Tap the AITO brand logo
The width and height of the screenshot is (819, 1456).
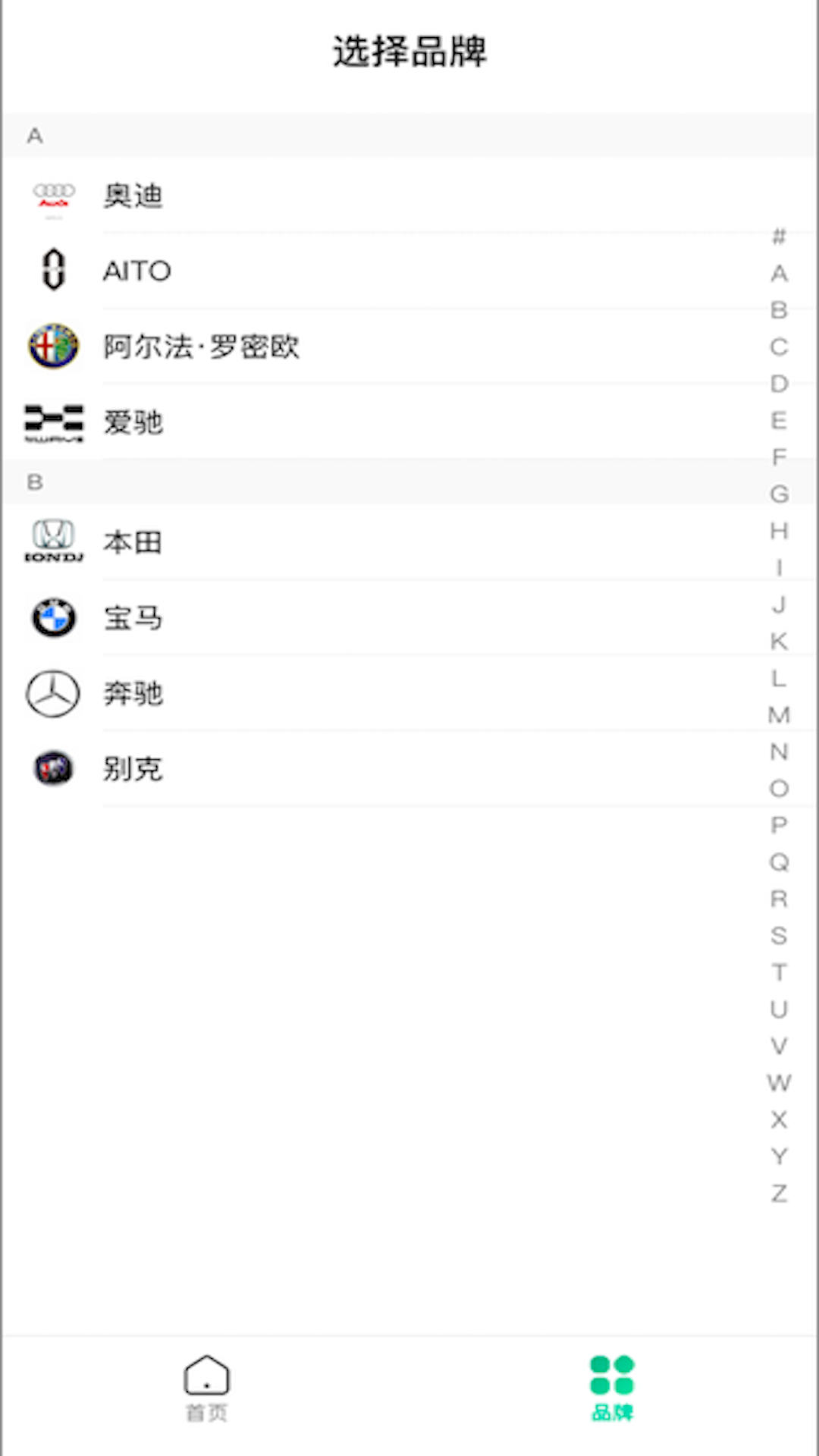(x=53, y=271)
